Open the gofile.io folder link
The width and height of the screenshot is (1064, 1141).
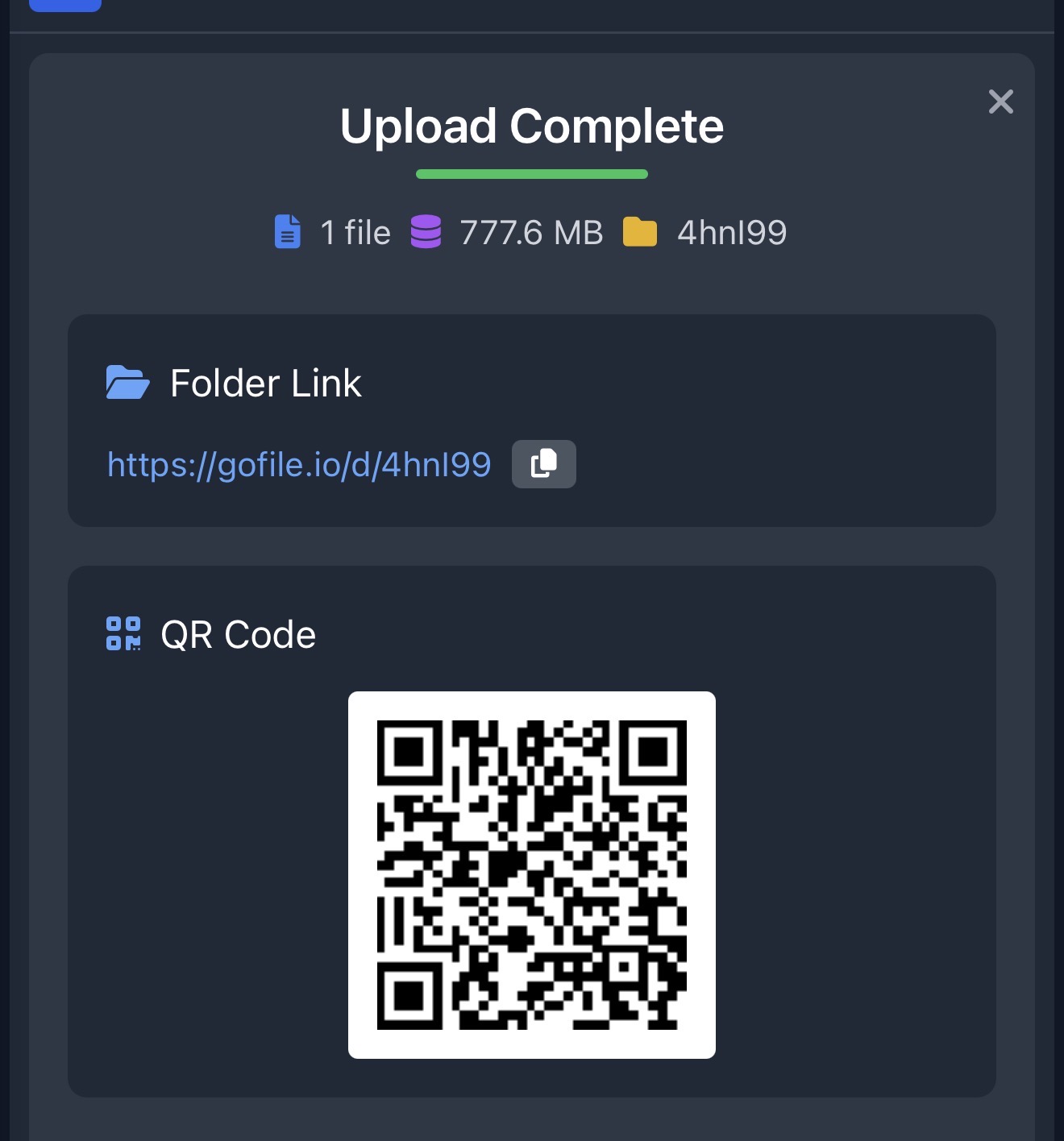pos(299,465)
